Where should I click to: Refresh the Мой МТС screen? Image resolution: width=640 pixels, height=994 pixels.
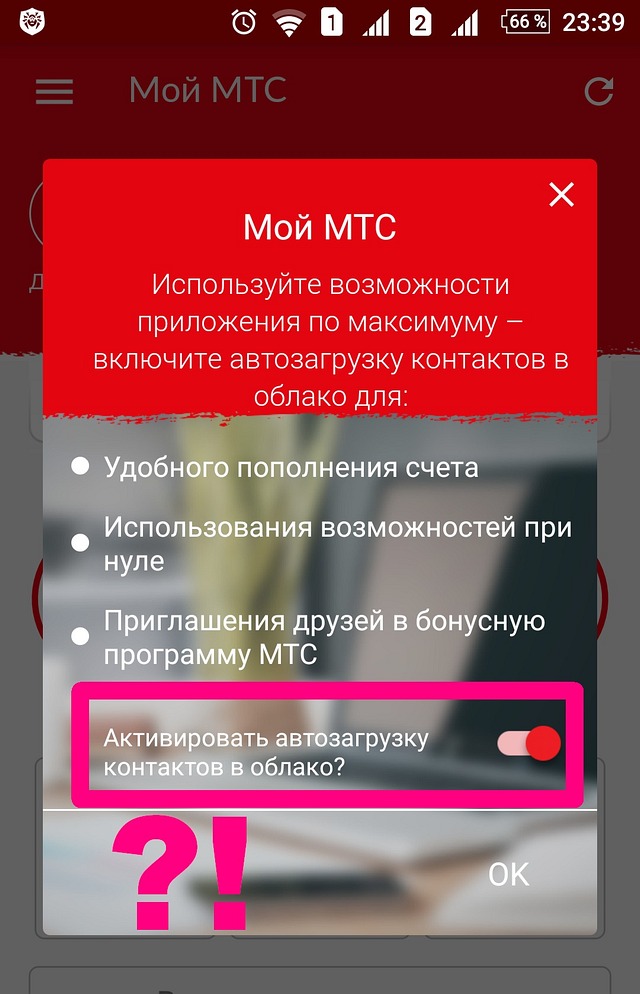click(598, 92)
